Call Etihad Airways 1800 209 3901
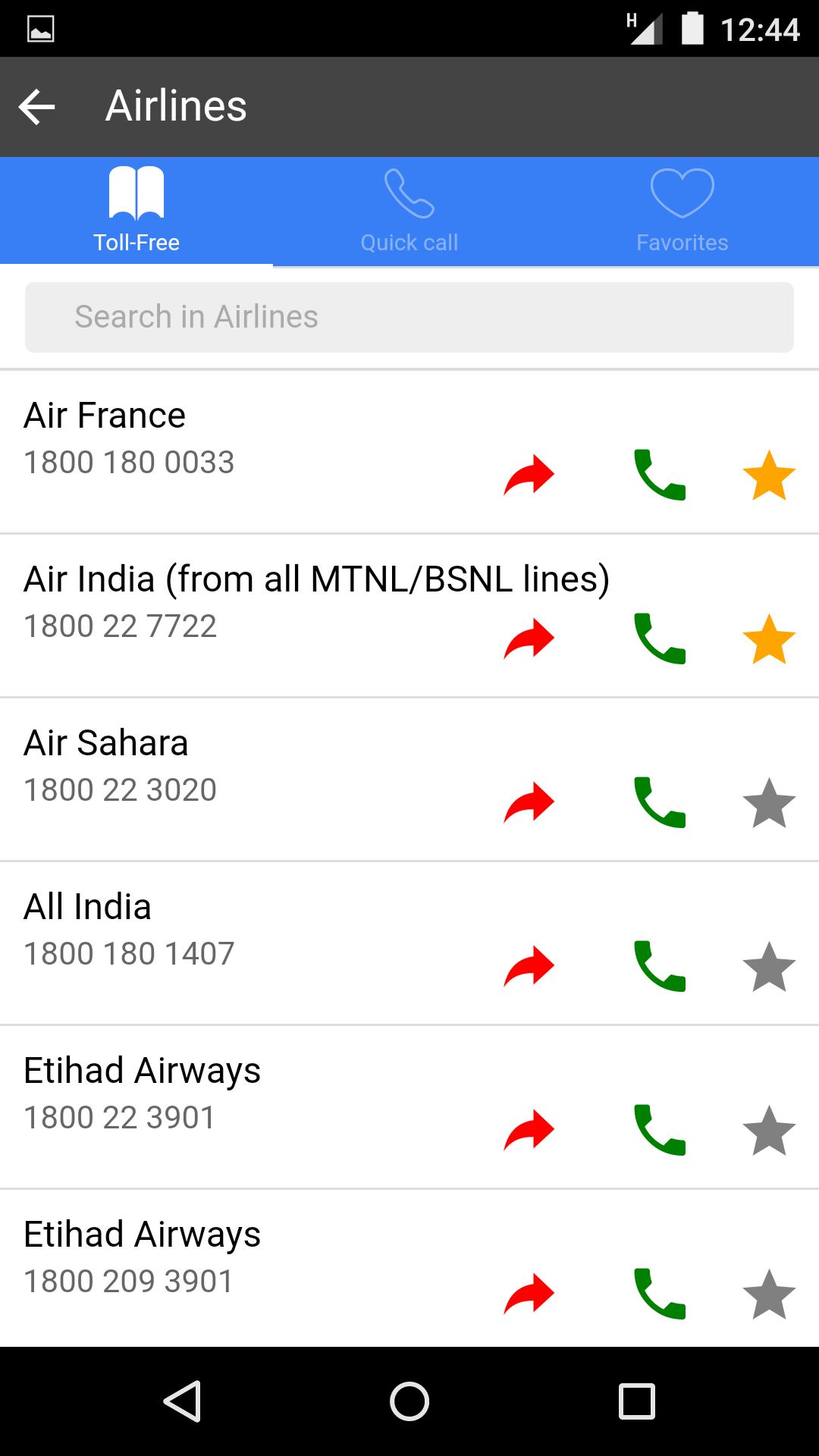The width and height of the screenshot is (819, 1456). tap(659, 1294)
